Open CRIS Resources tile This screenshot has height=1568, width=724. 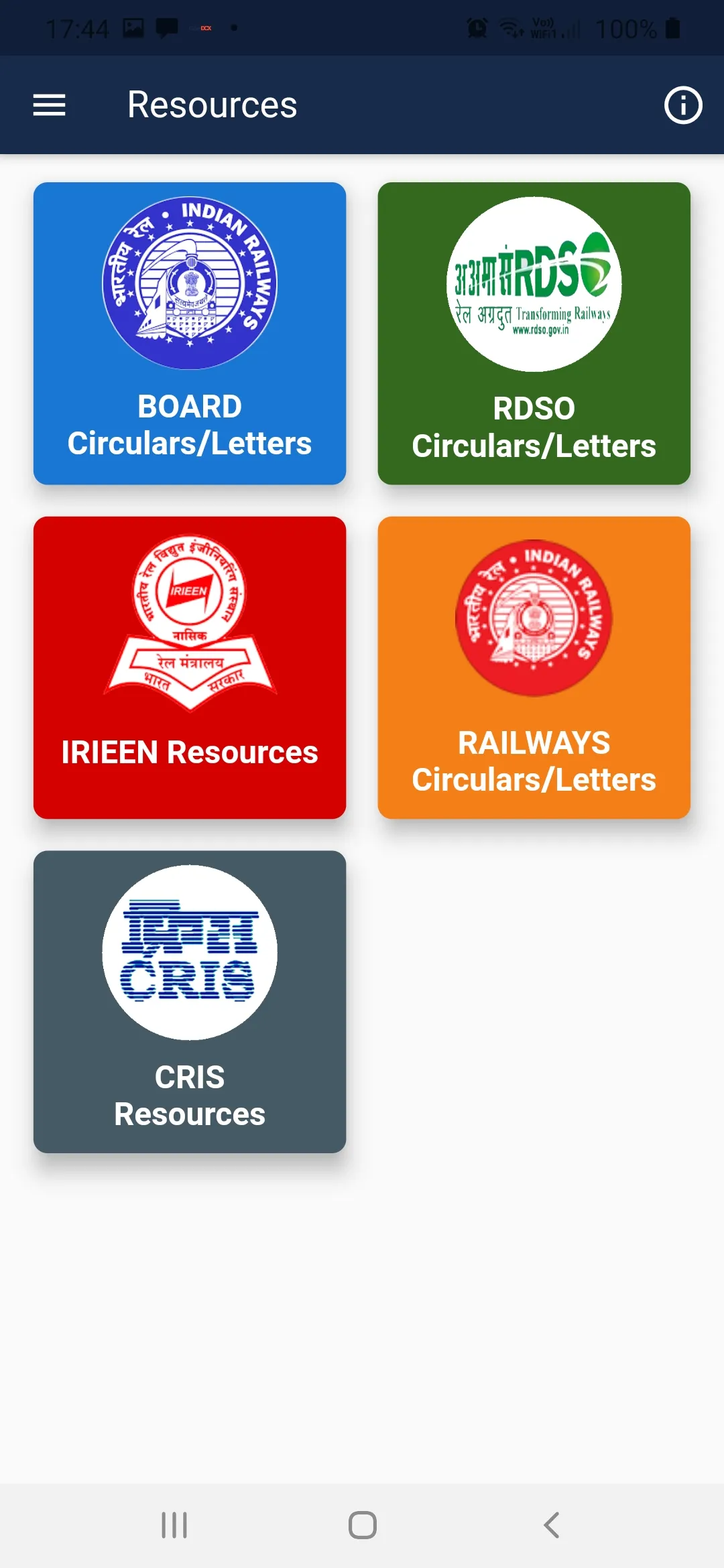190,1000
